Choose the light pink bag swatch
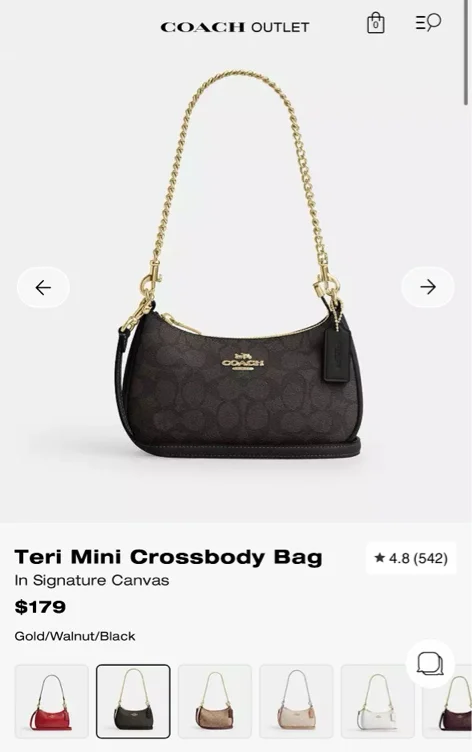The width and height of the screenshot is (472, 752). coord(296,701)
